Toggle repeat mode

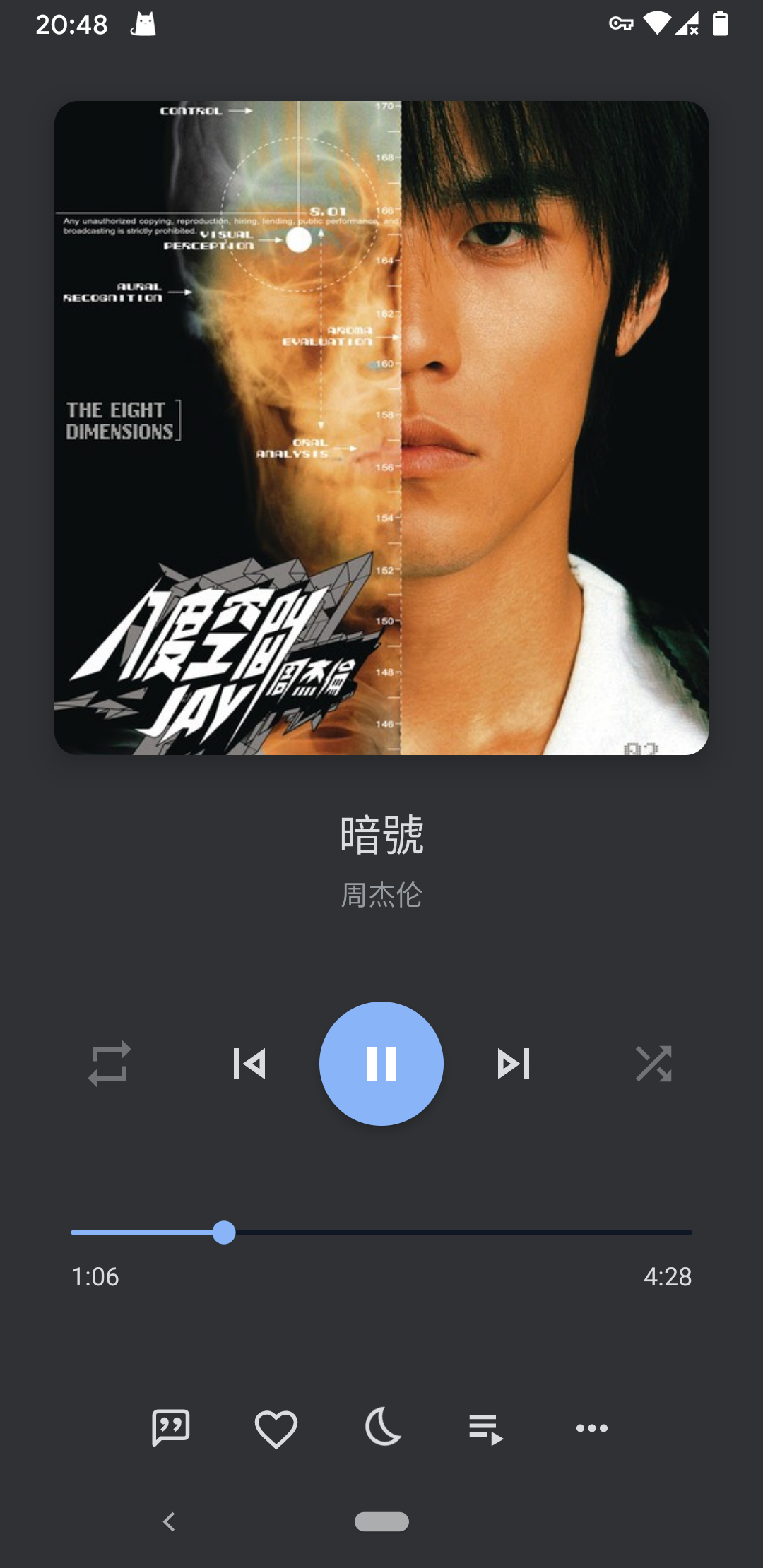tap(110, 1064)
